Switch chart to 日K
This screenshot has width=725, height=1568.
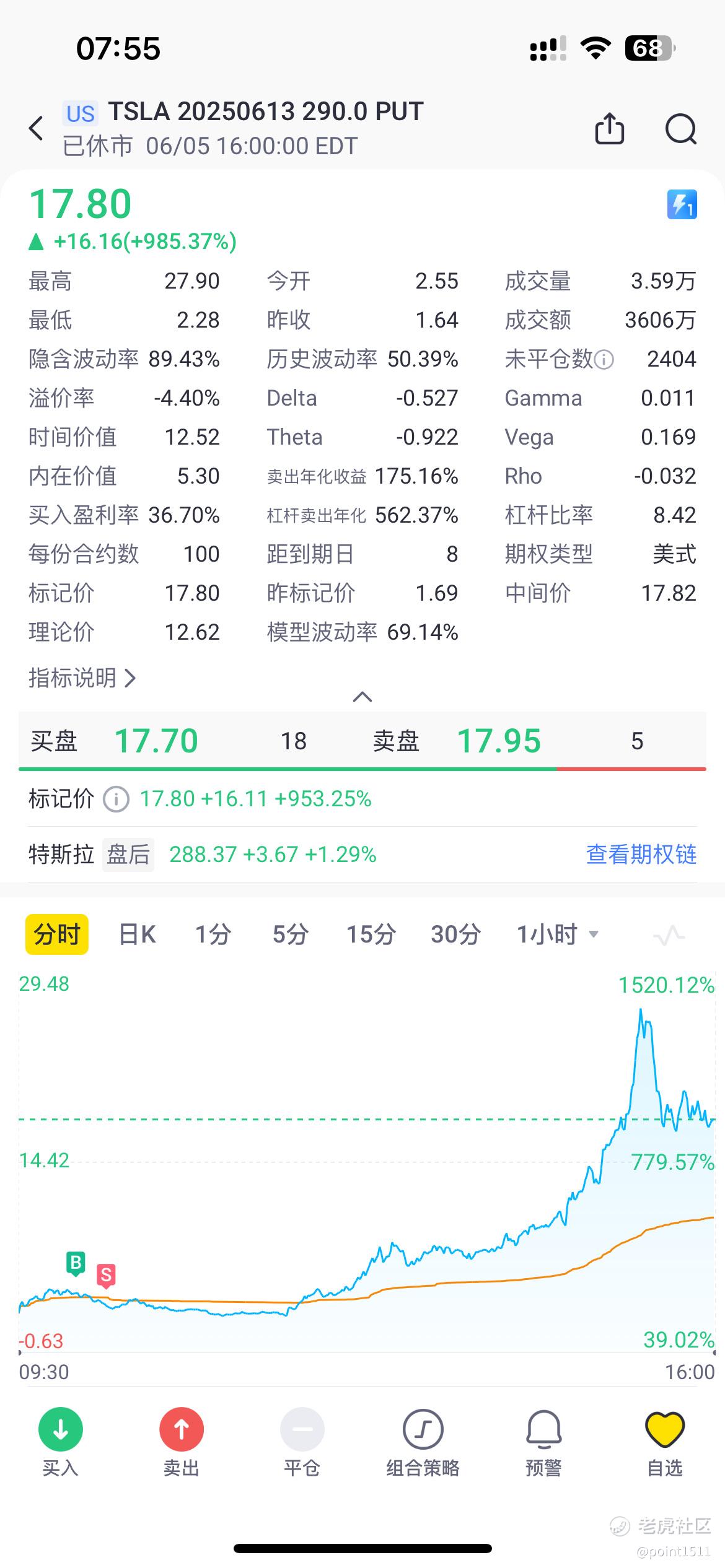138,934
